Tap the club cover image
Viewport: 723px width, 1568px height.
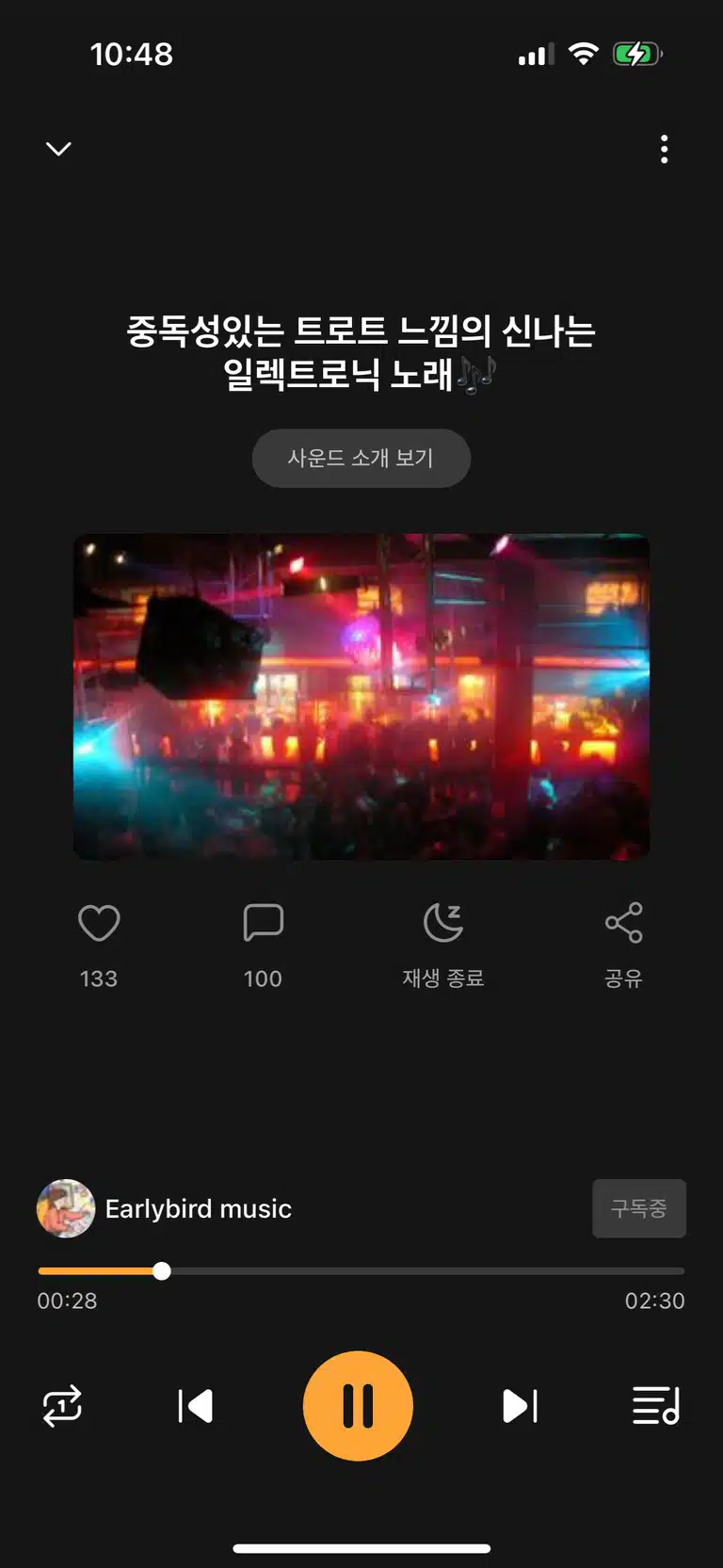click(361, 697)
